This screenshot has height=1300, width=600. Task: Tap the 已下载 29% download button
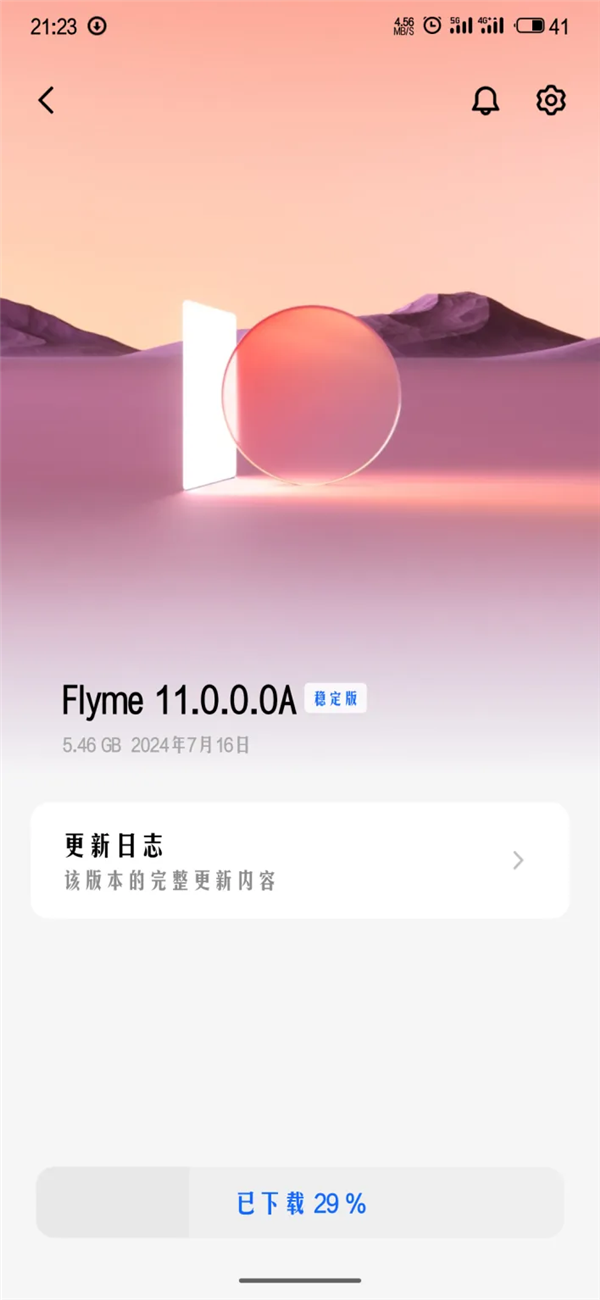click(x=300, y=1203)
